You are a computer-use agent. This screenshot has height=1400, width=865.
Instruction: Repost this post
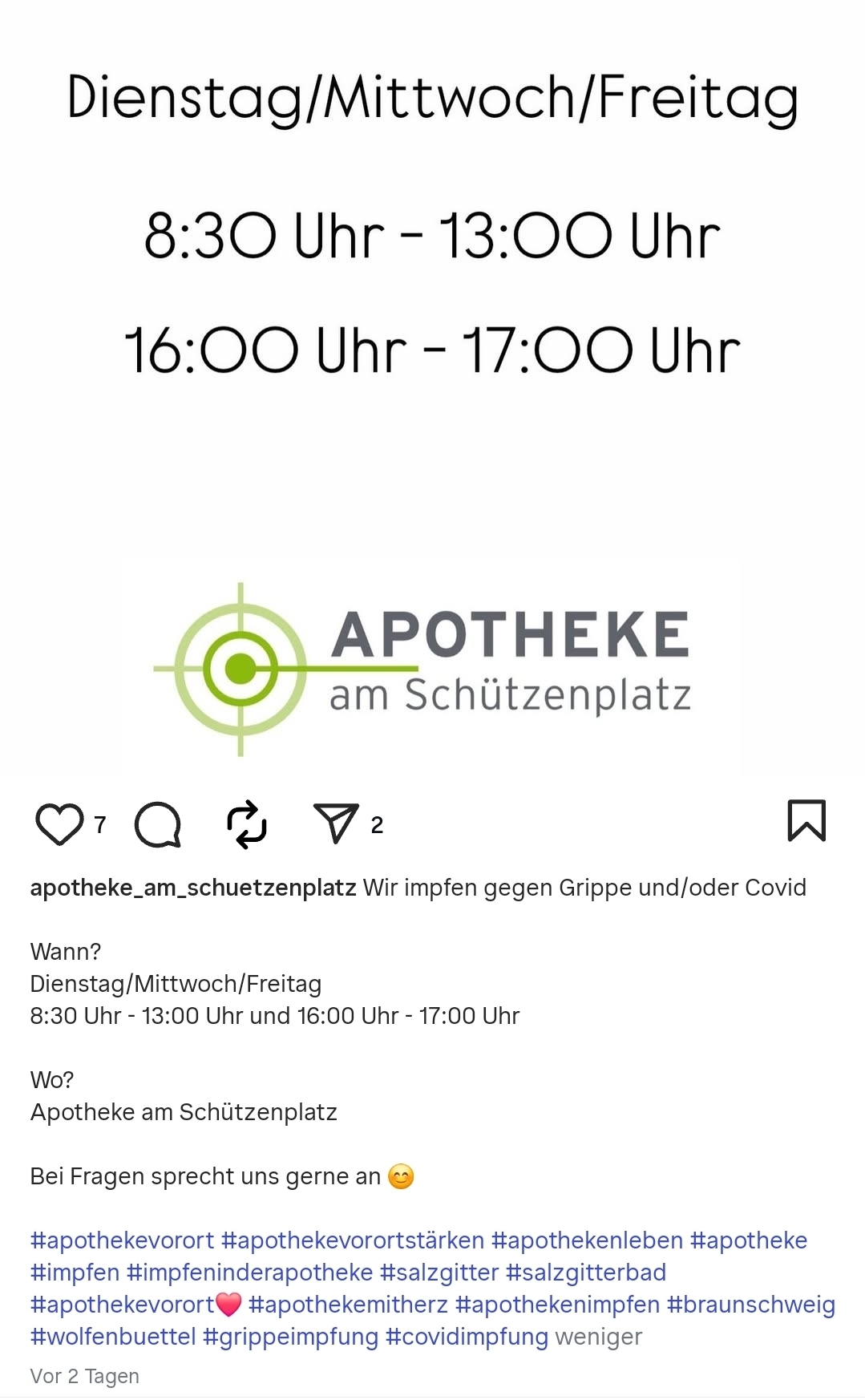tap(246, 823)
